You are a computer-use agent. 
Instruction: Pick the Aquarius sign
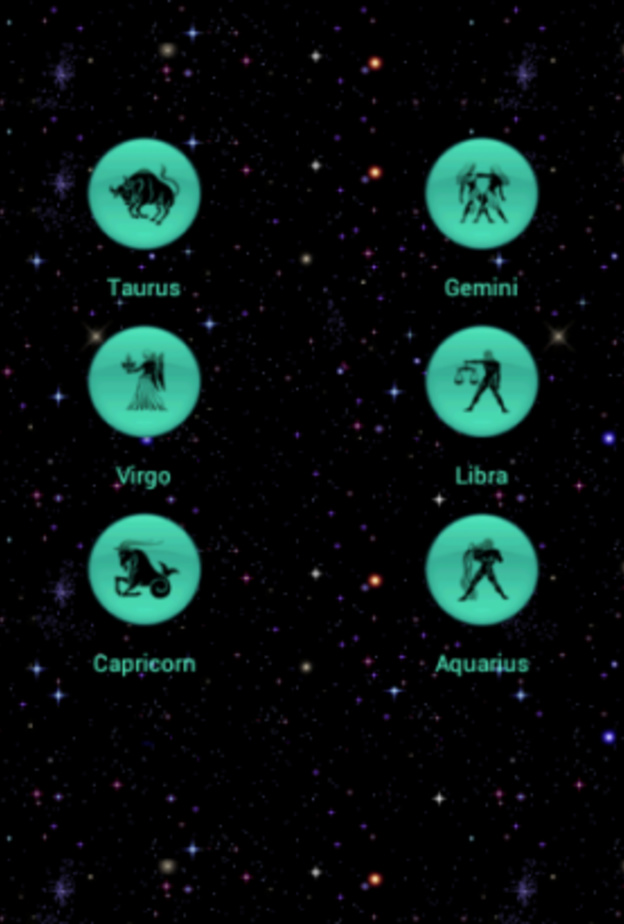(481, 570)
